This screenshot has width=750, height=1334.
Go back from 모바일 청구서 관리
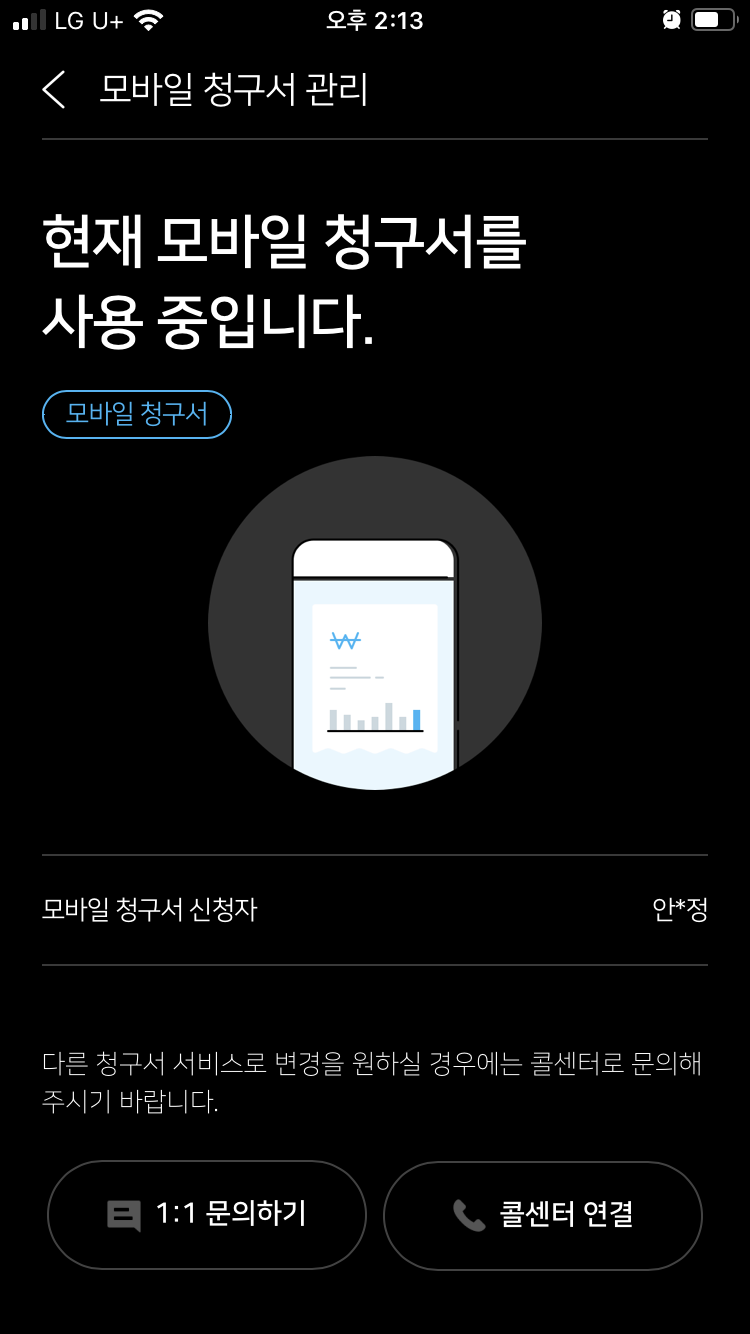point(54,90)
